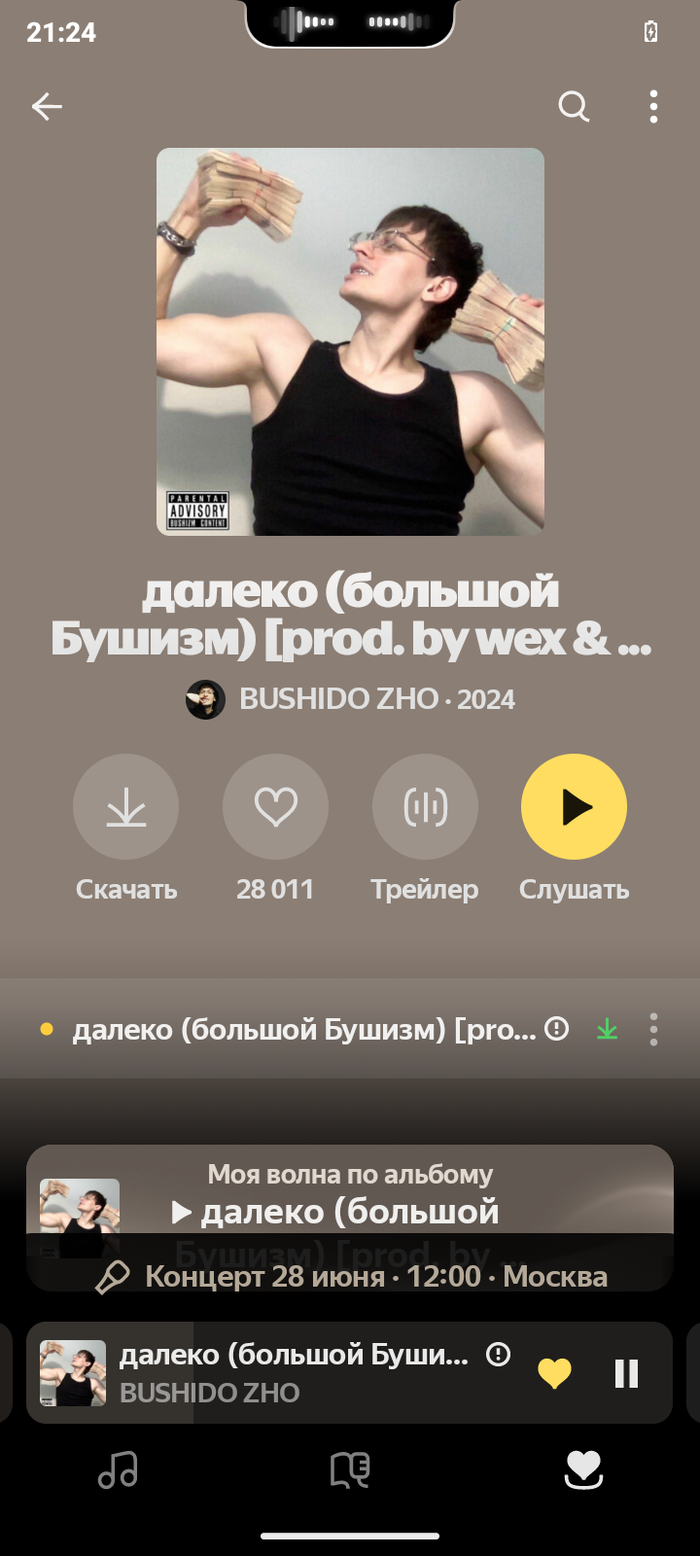The image size is (700, 1556).
Task: Like the album via the heart button
Action: [275, 807]
